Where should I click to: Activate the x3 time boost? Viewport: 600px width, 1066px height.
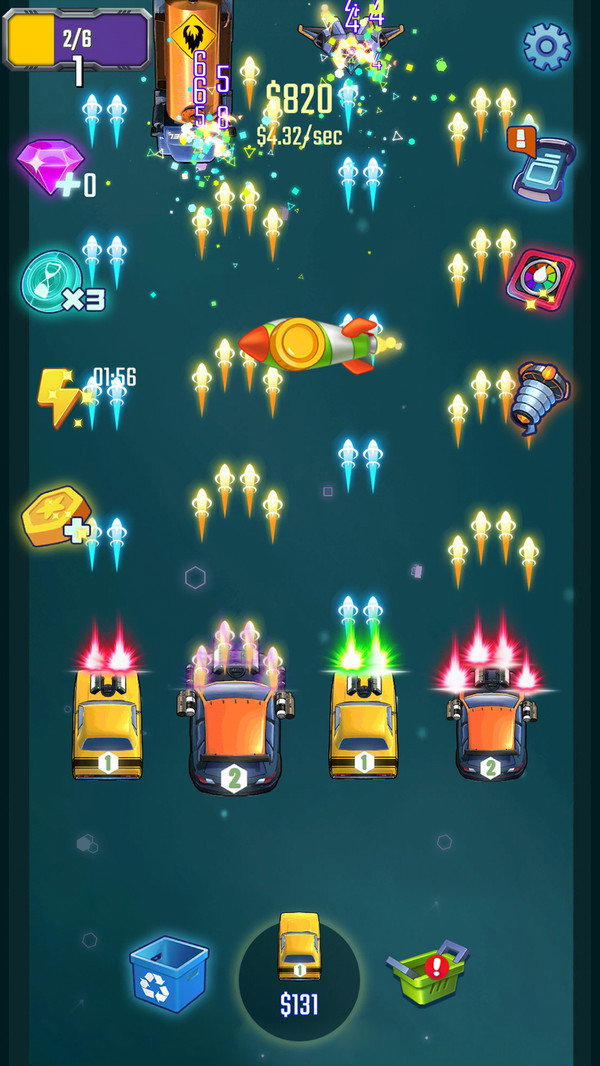tap(54, 283)
